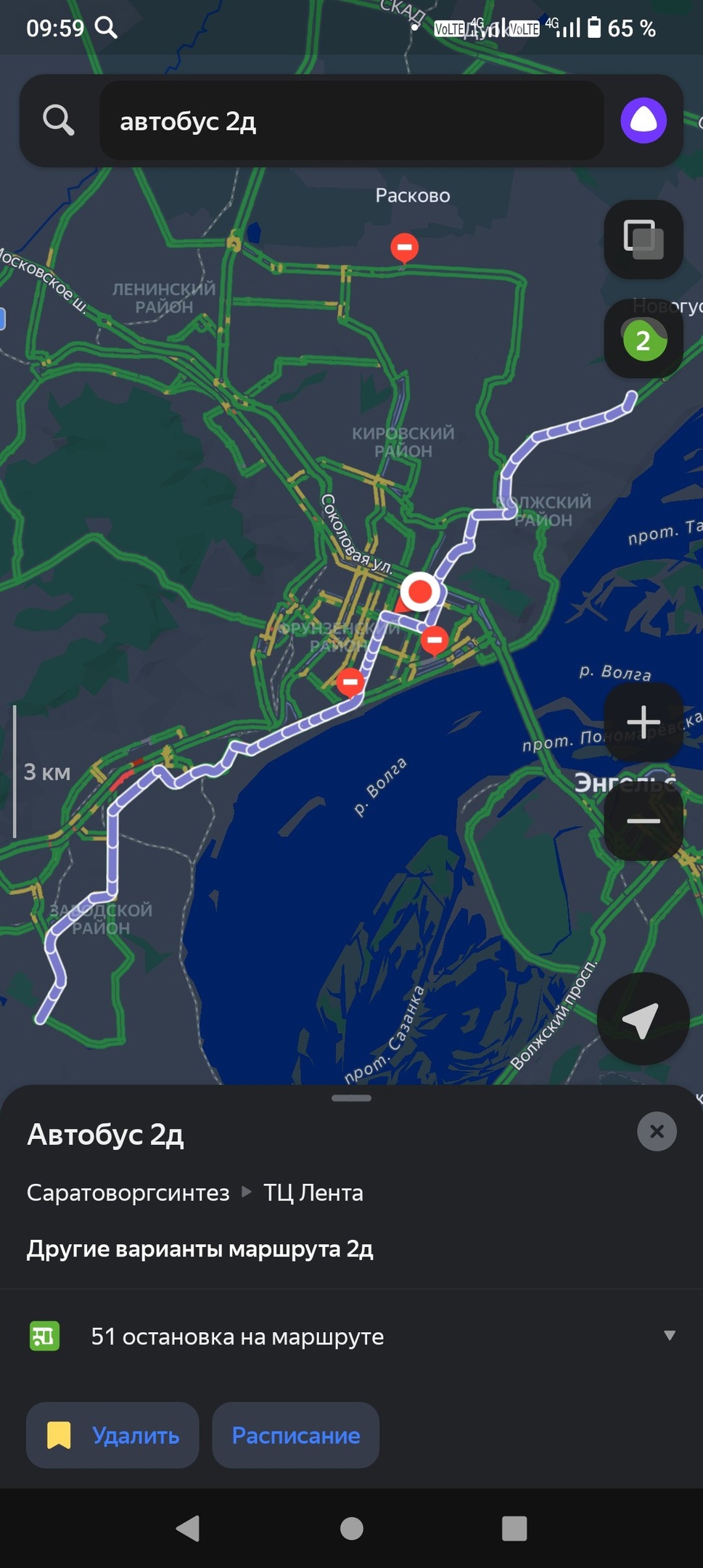
Task: Tap the road closure marker near Расково
Action: 404,248
